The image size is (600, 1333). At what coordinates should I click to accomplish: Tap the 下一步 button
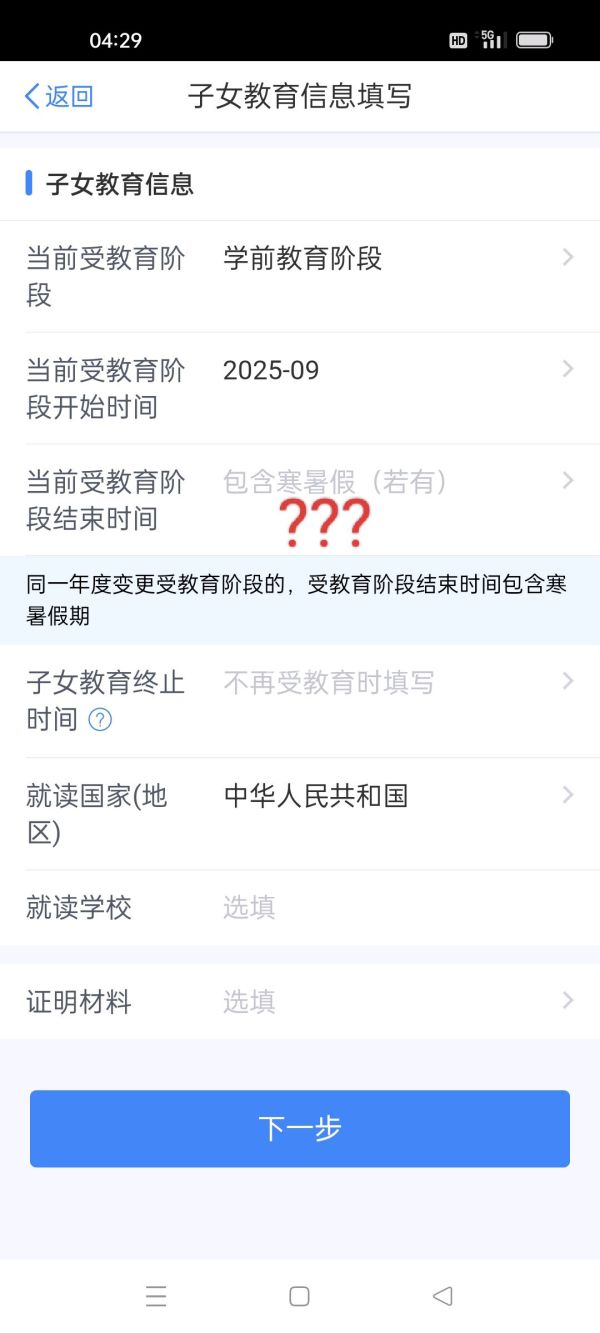click(300, 1129)
